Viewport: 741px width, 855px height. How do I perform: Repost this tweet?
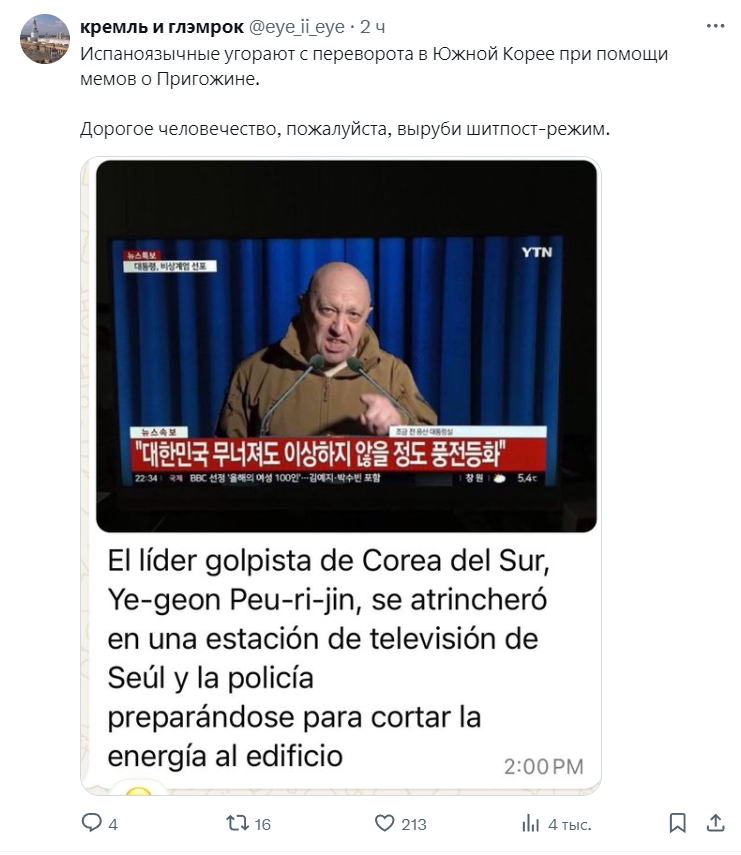tap(237, 823)
